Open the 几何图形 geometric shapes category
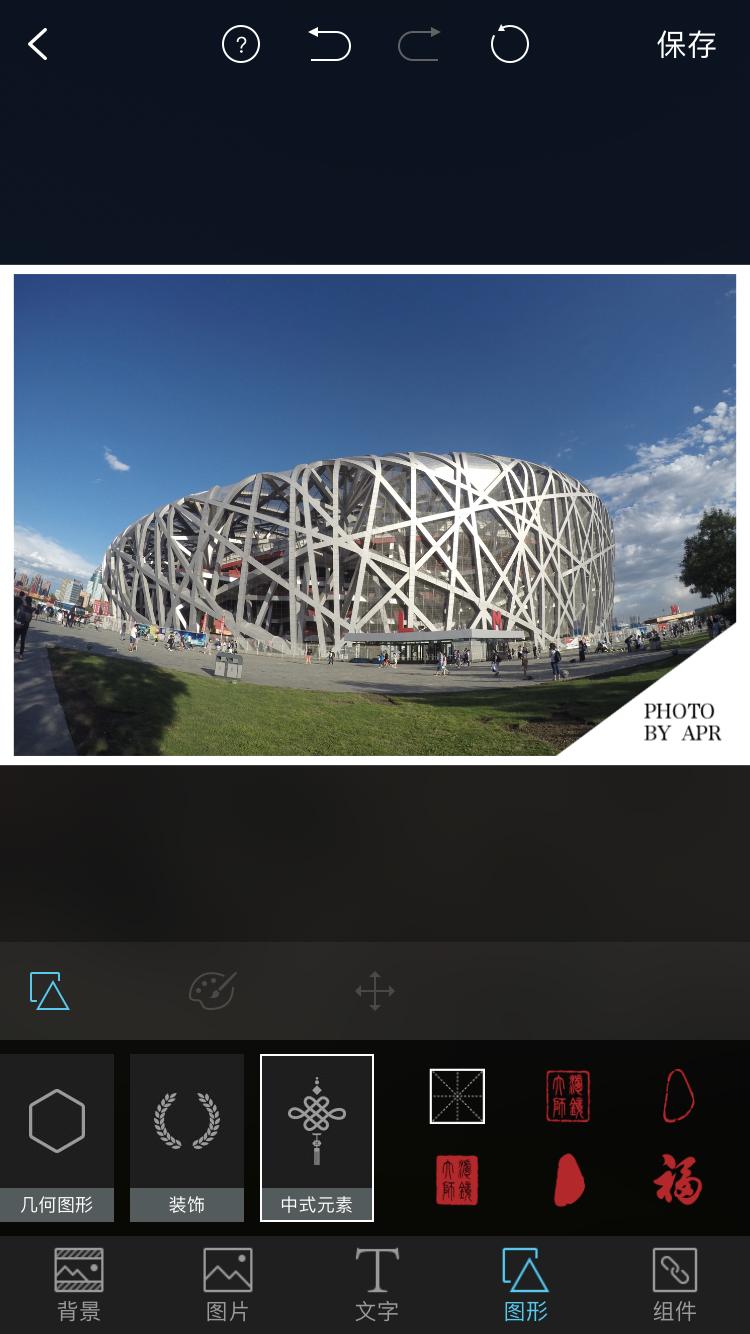Image resolution: width=750 pixels, height=1334 pixels. [x=57, y=1136]
